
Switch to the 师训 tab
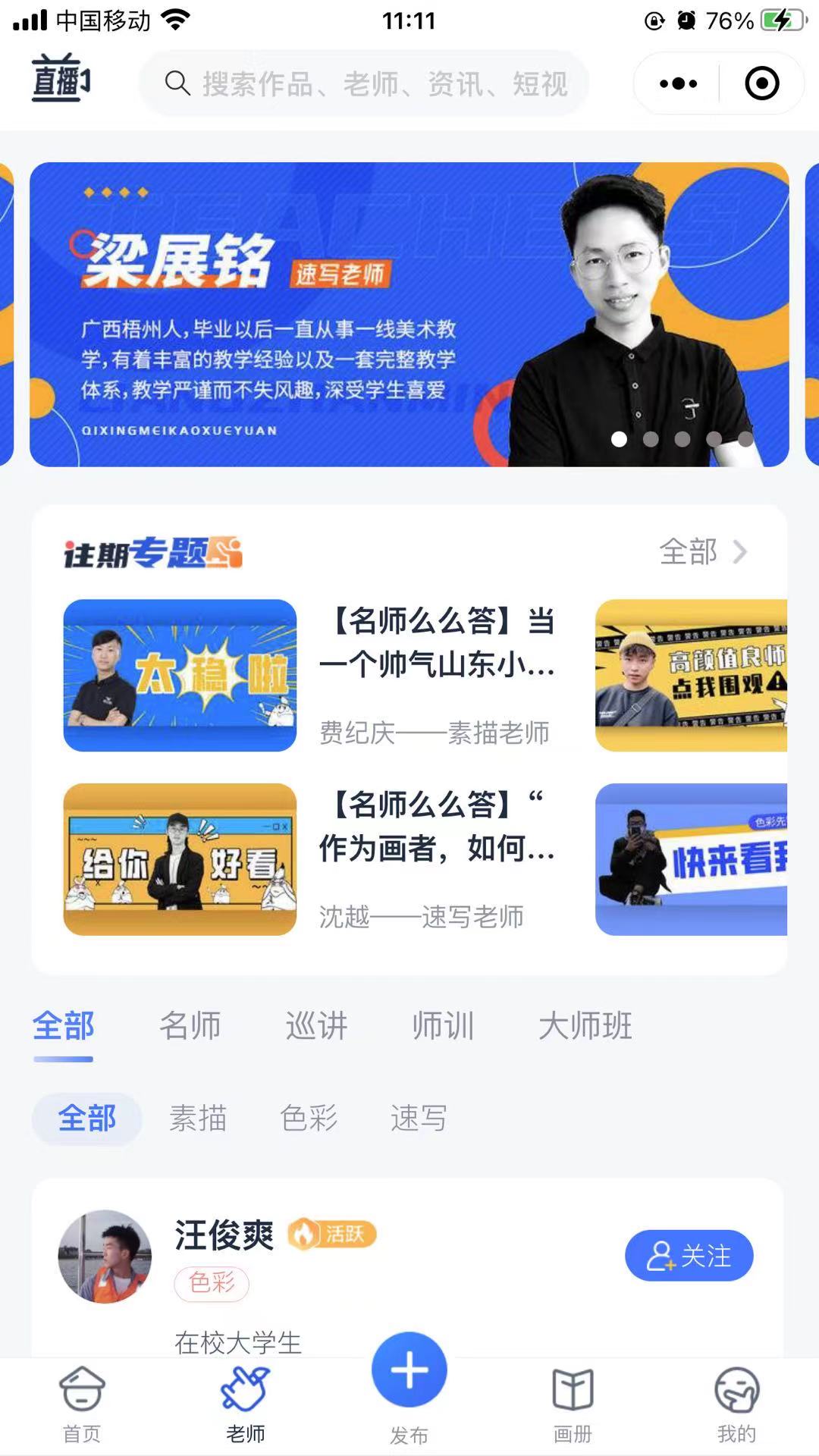tap(443, 1026)
